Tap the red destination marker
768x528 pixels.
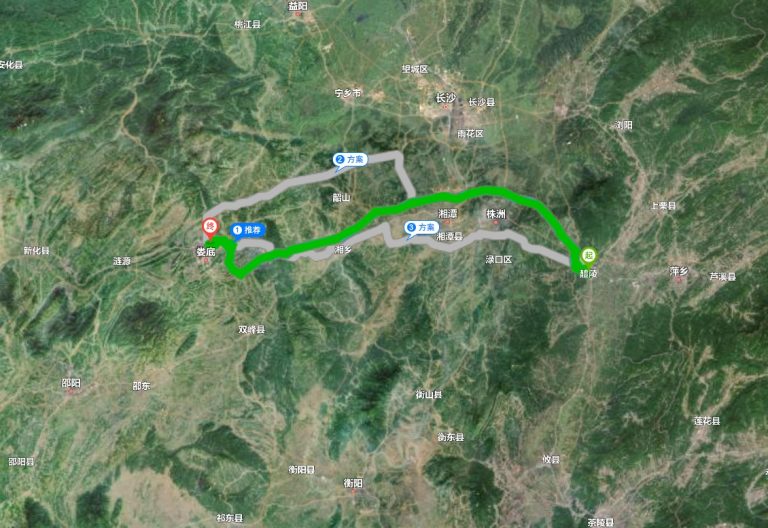(210, 227)
